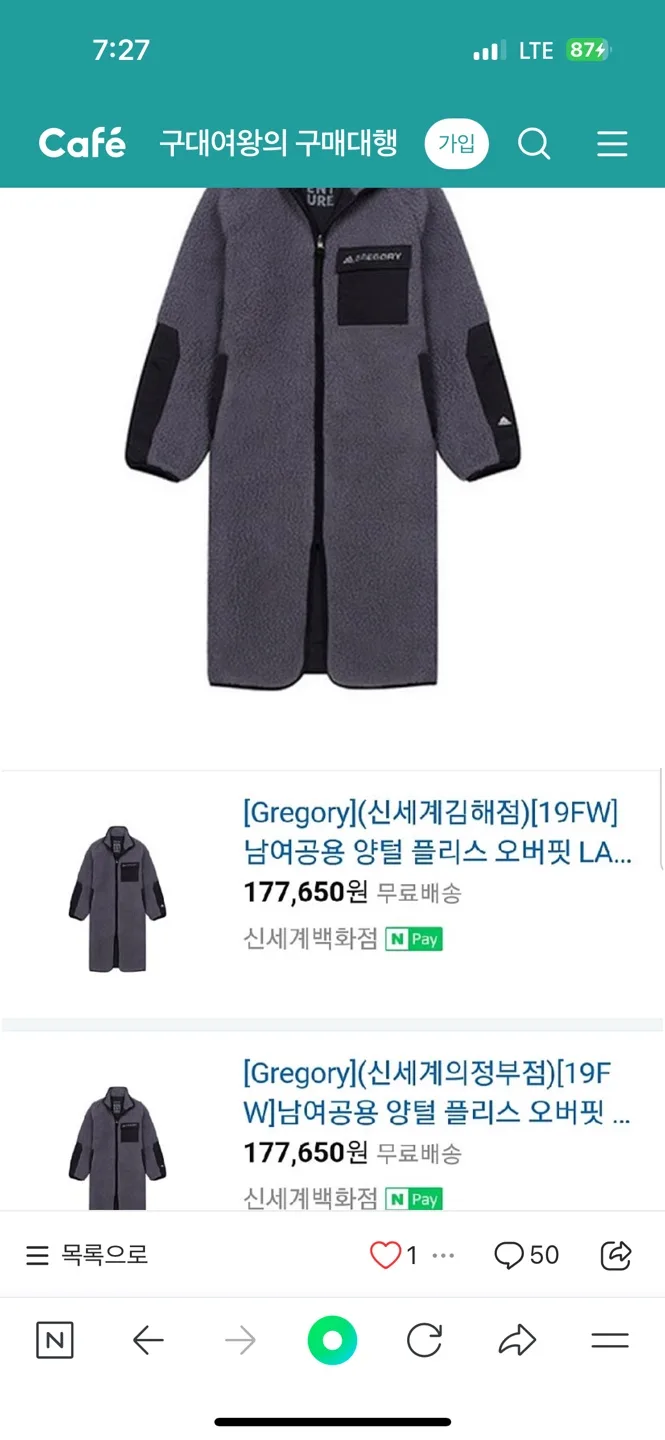Open the 신세계김해점 Gregory fleece listing
This screenshot has height=1440, width=665.
coord(438,832)
